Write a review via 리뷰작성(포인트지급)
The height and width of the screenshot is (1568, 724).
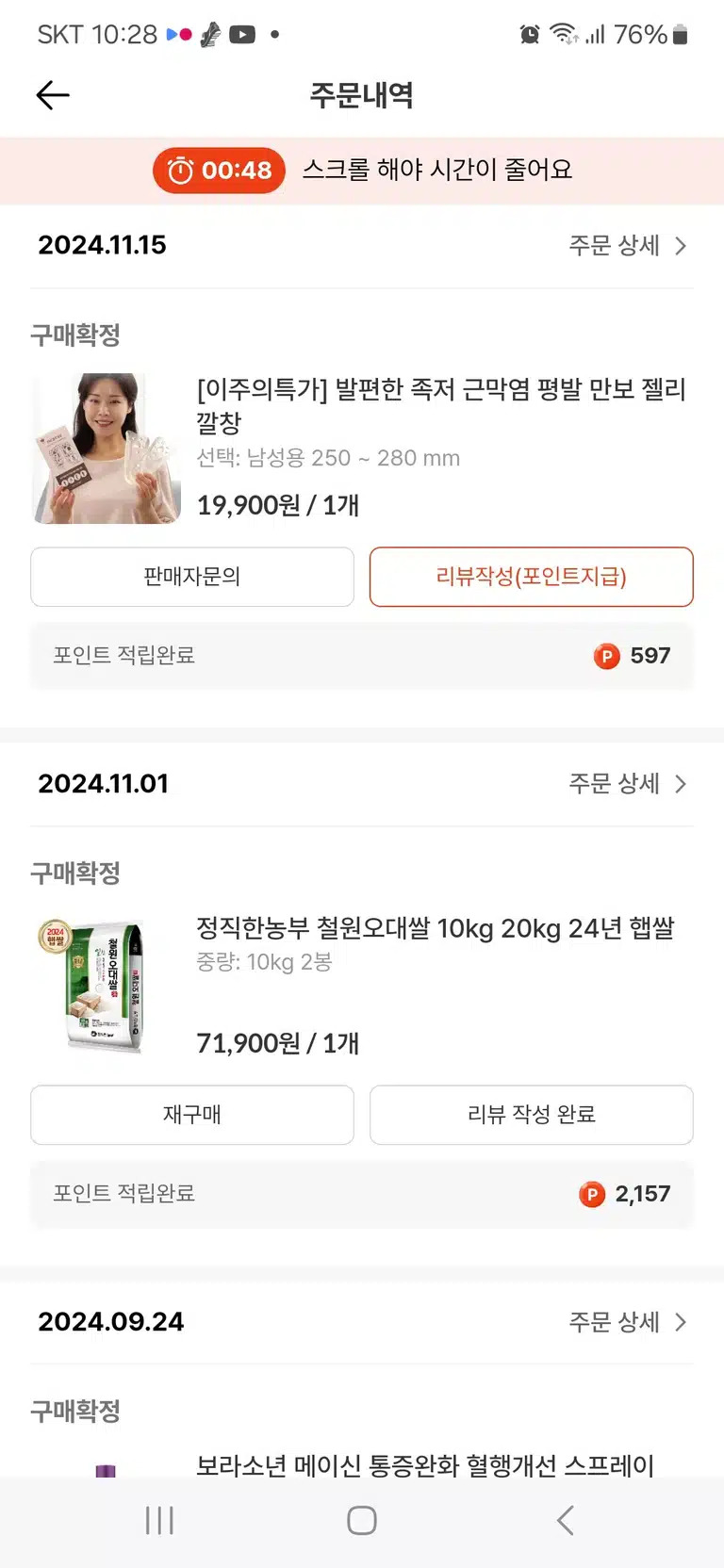532,577
